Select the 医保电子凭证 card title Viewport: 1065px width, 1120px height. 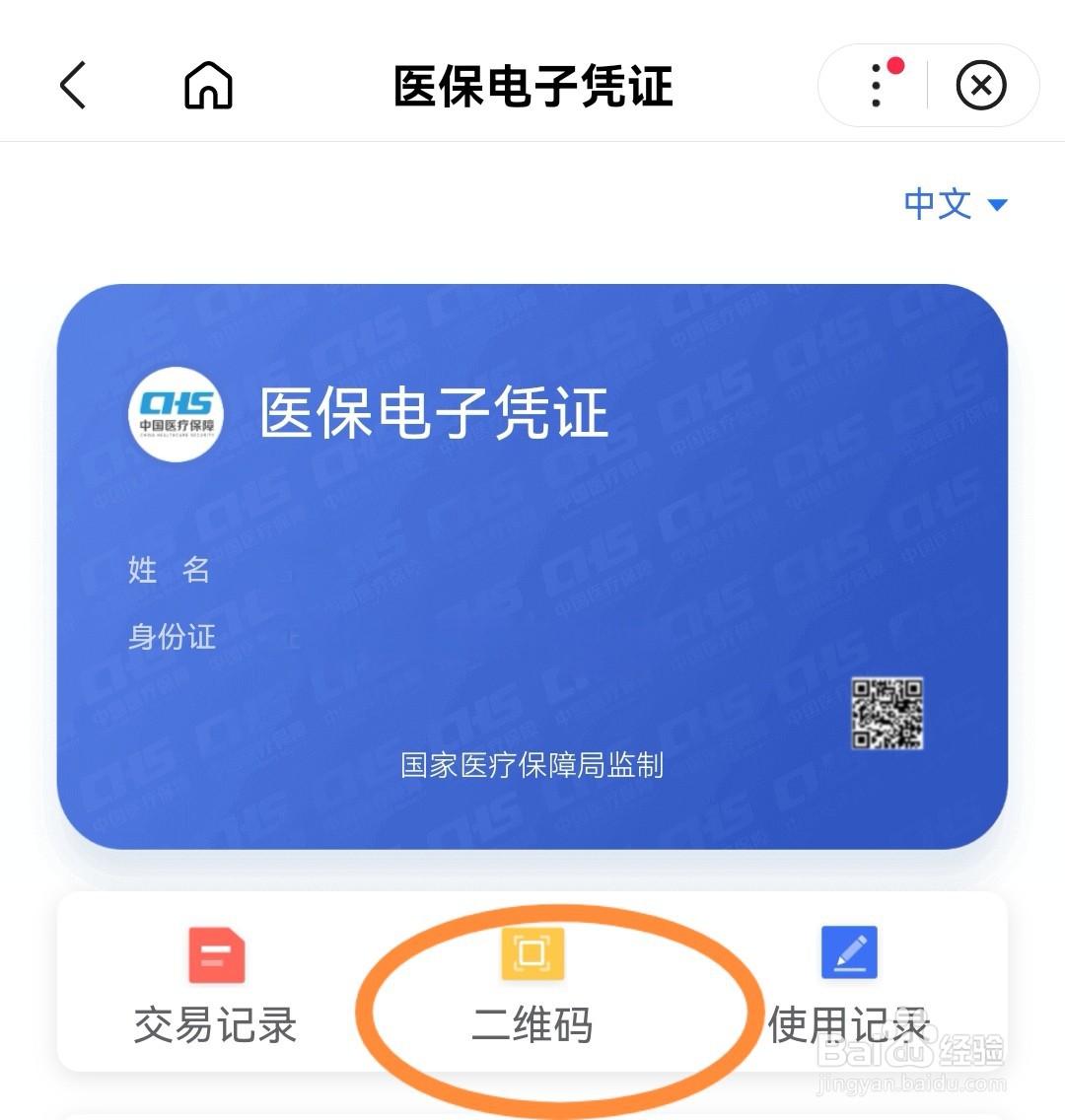tap(434, 416)
